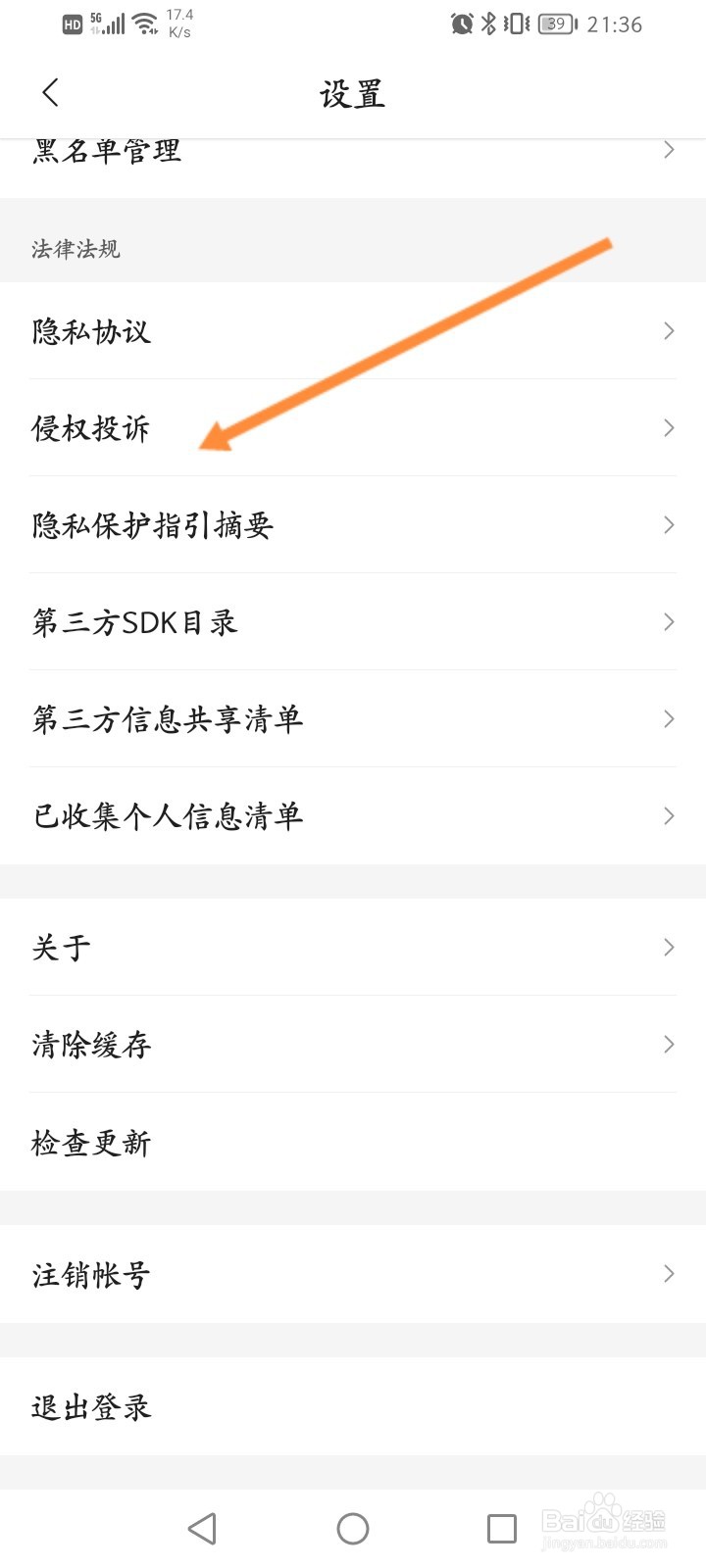Click the back arrow on the settings page

coord(50,92)
